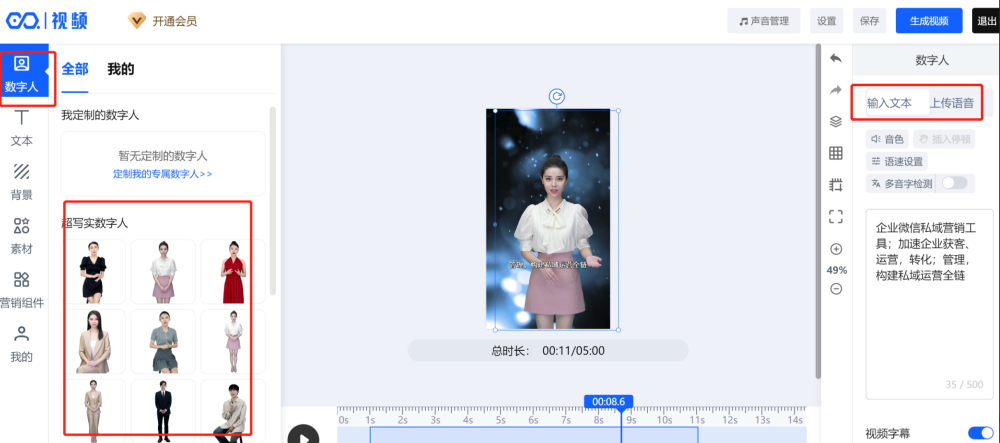
Task: Open the 营销组件 marketing components panel
Action: (x=21, y=290)
